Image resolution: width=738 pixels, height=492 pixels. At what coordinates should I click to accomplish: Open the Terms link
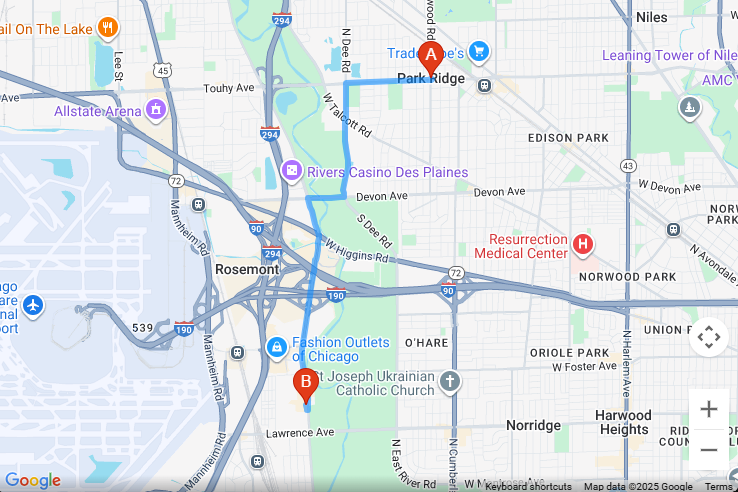coord(718,487)
